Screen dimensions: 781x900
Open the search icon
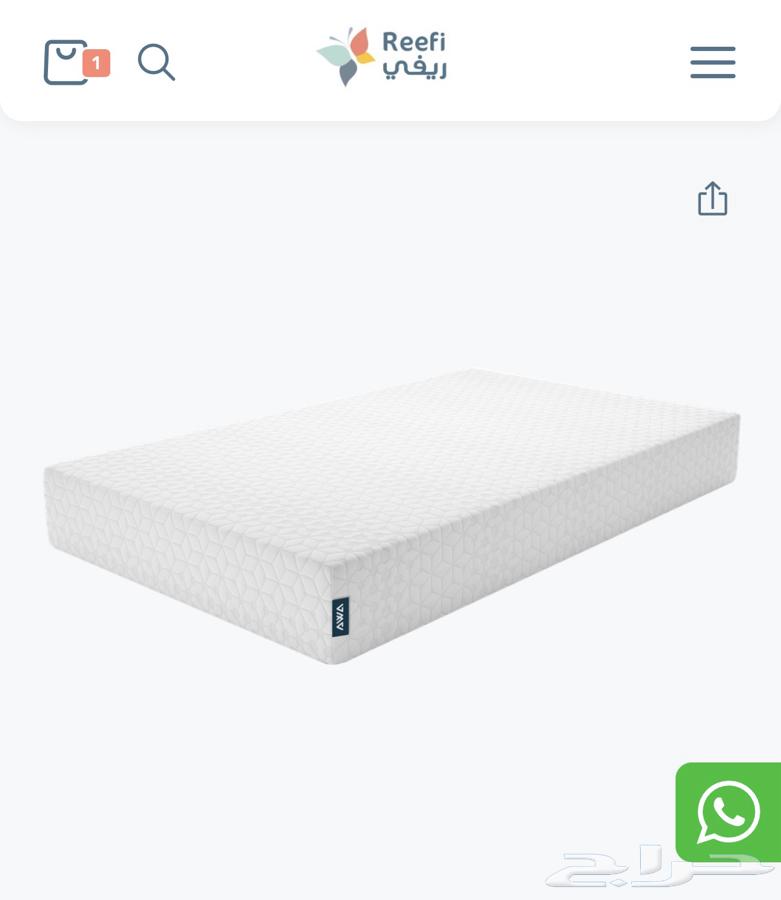pyautogui.click(x=156, y=62)
